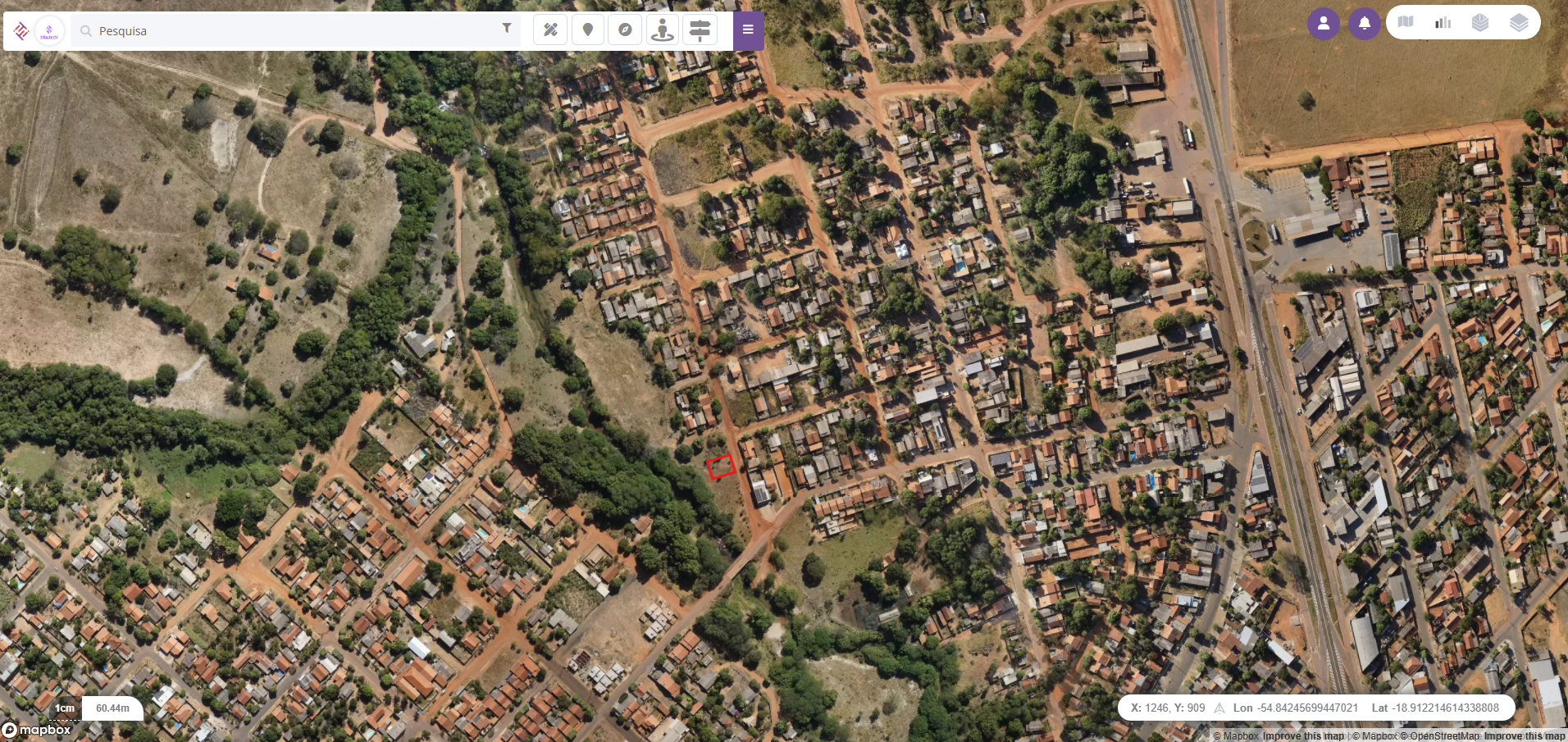Select the red outlined parcel on the map
The image size is (1568, 742).
721,467
